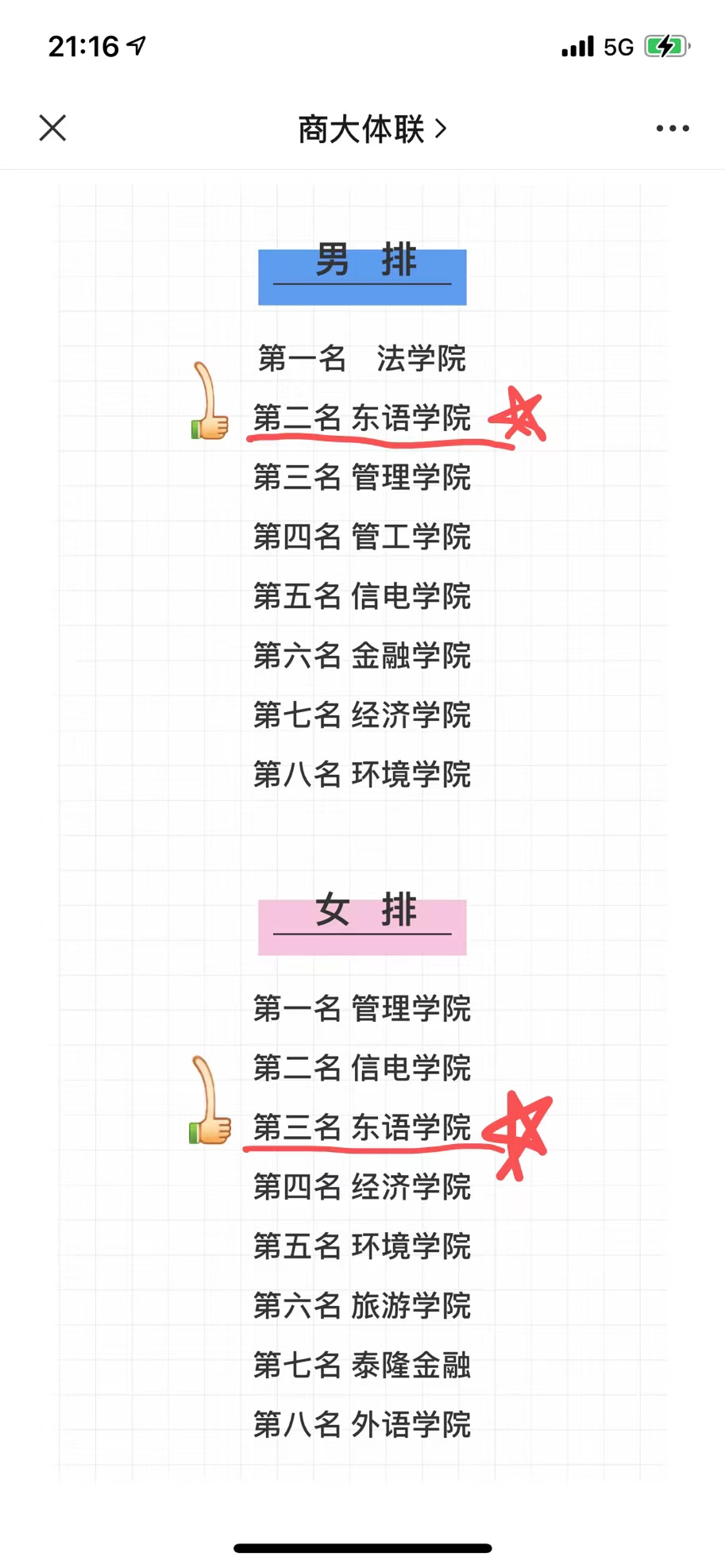Close the article page
This screenshot has width=725, height=1568.
pyautogui.click(x=52, y=128)
